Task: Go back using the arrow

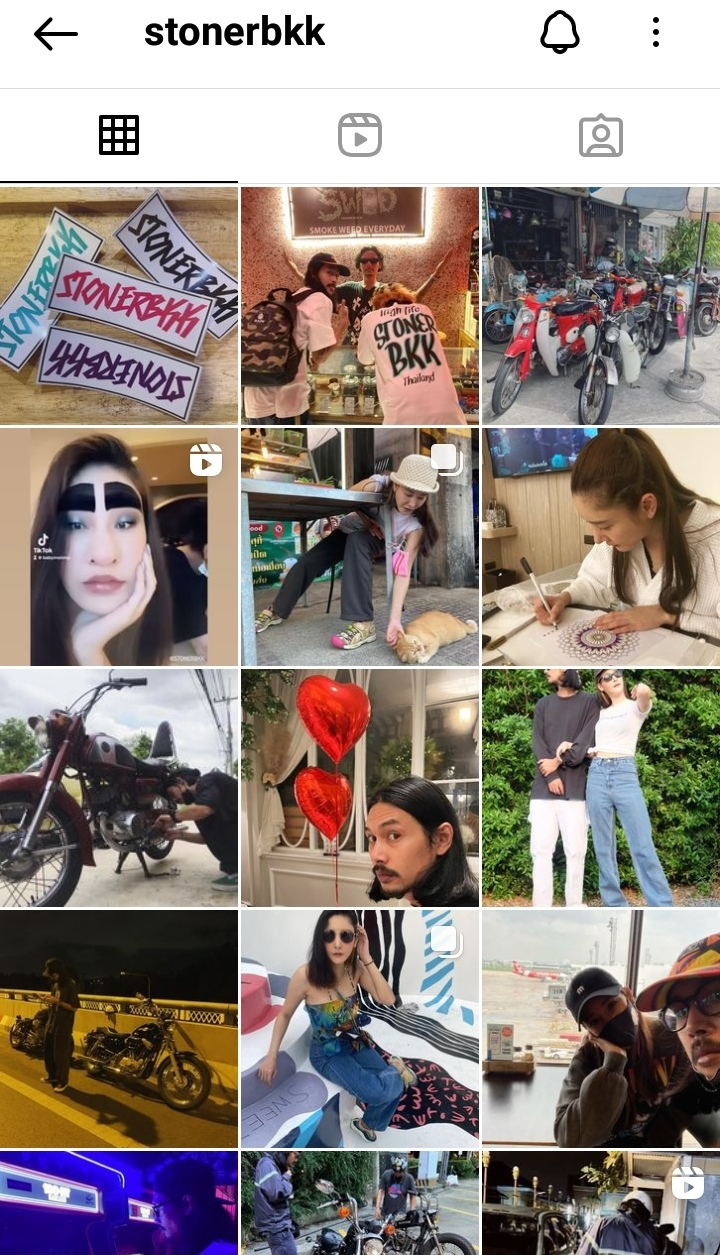Action: 55,34
